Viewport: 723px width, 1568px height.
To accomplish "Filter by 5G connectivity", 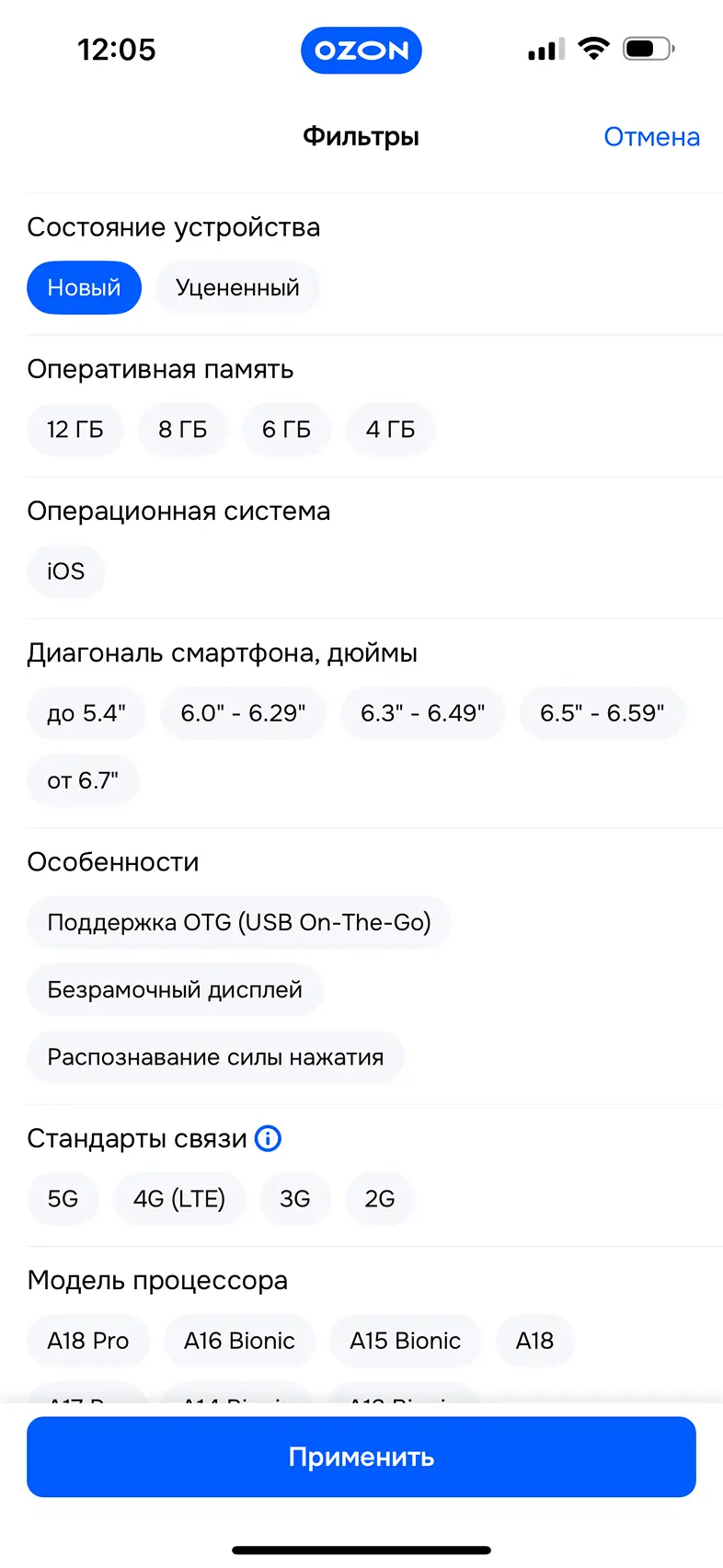I will pyautogui.click(x=63, y=1199).
